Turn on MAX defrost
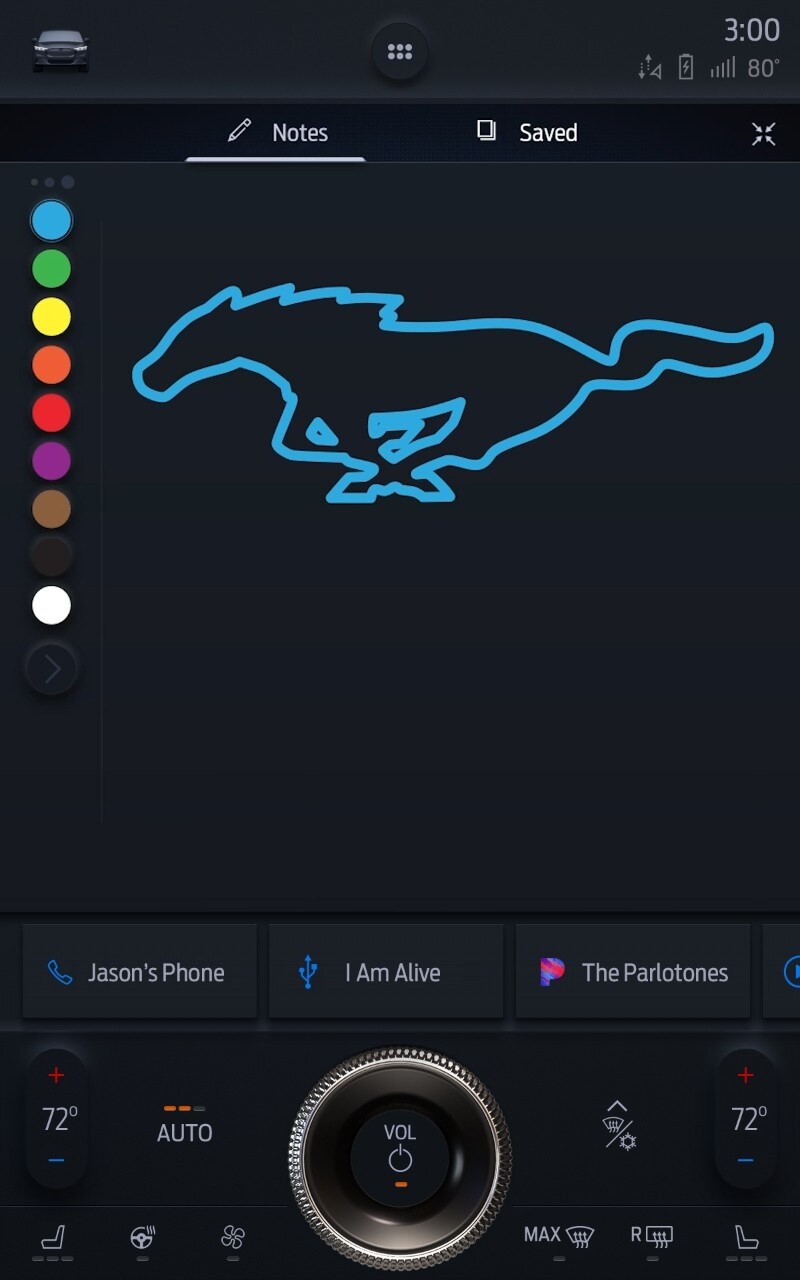The height and width of the screenshot is (1280, 800). 559,1236
